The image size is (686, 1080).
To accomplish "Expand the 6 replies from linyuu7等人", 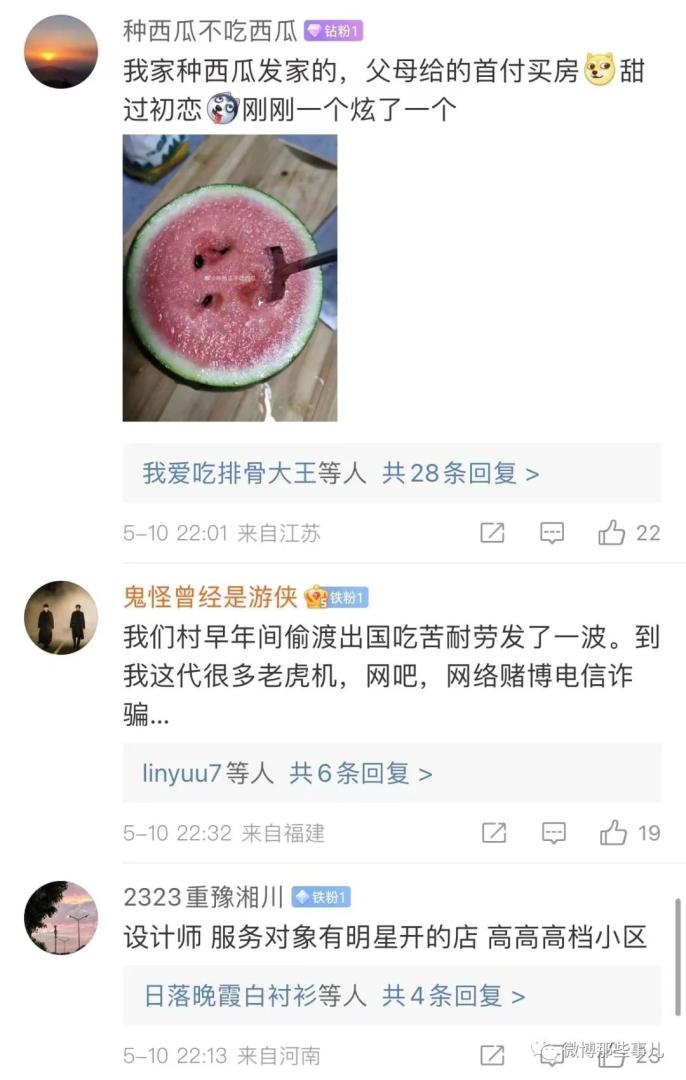I will point(287,773).
